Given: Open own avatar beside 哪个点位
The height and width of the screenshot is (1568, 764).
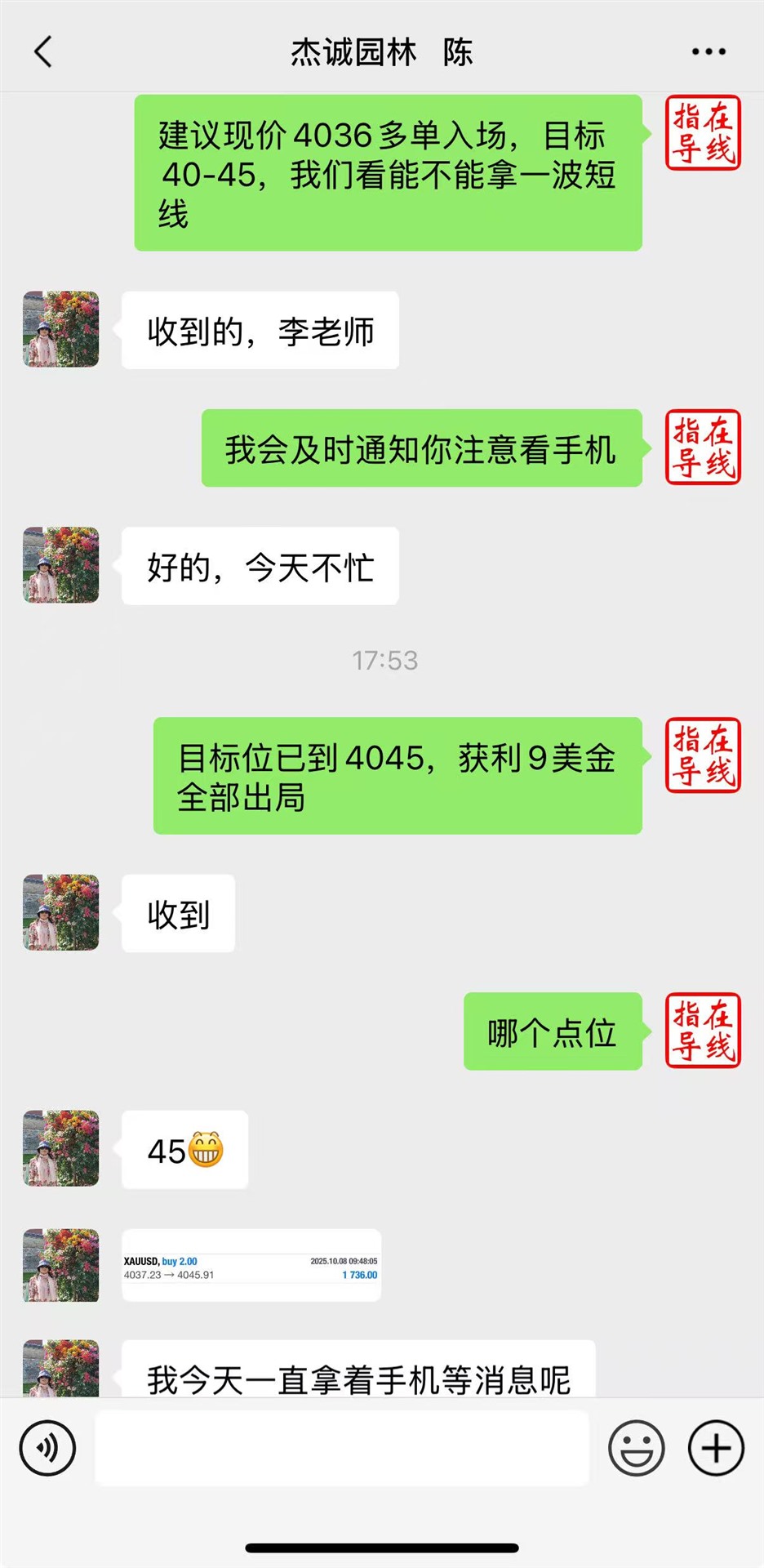Looking at the screenshot, I should 703,1030.
